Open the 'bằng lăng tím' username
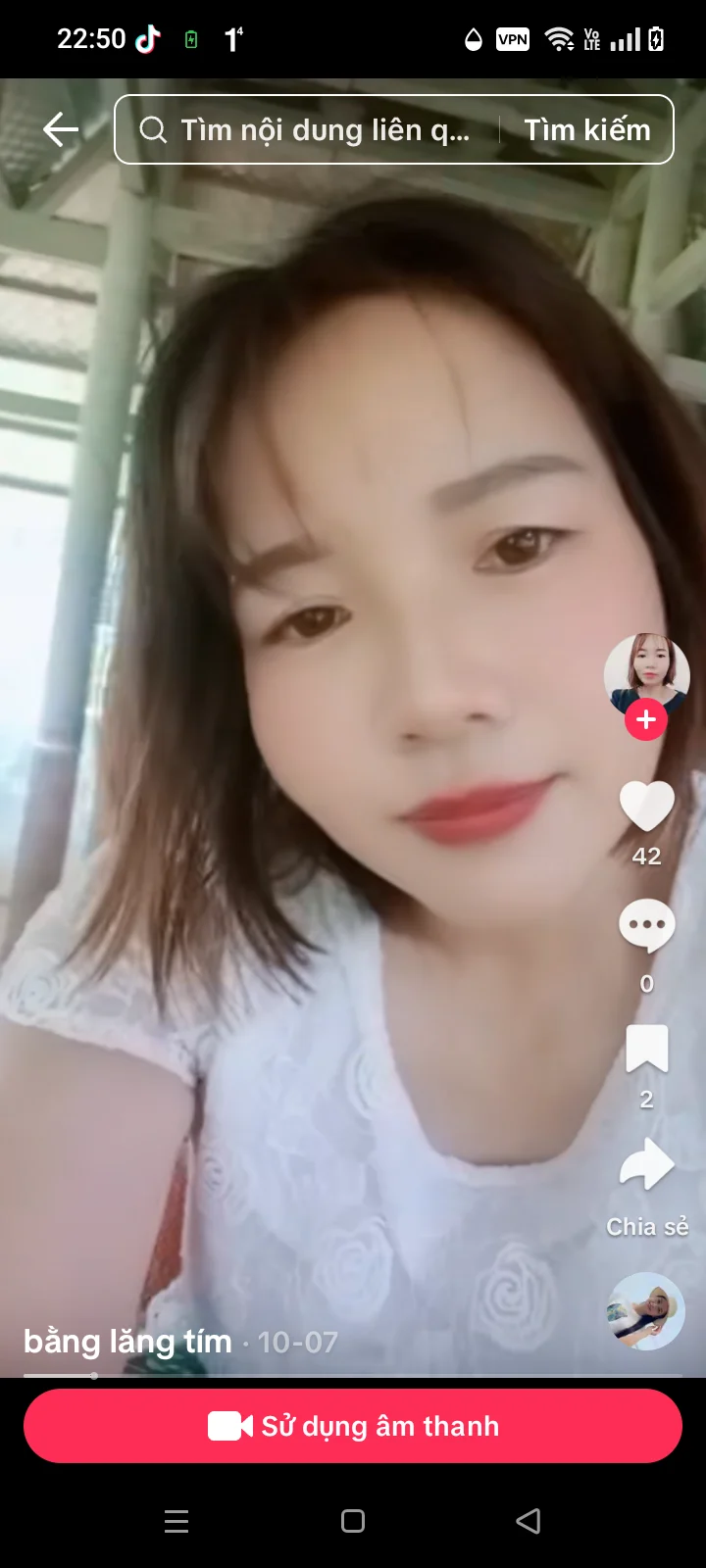Screen dimensions: 706x1568 click(x=127, y=1341)
